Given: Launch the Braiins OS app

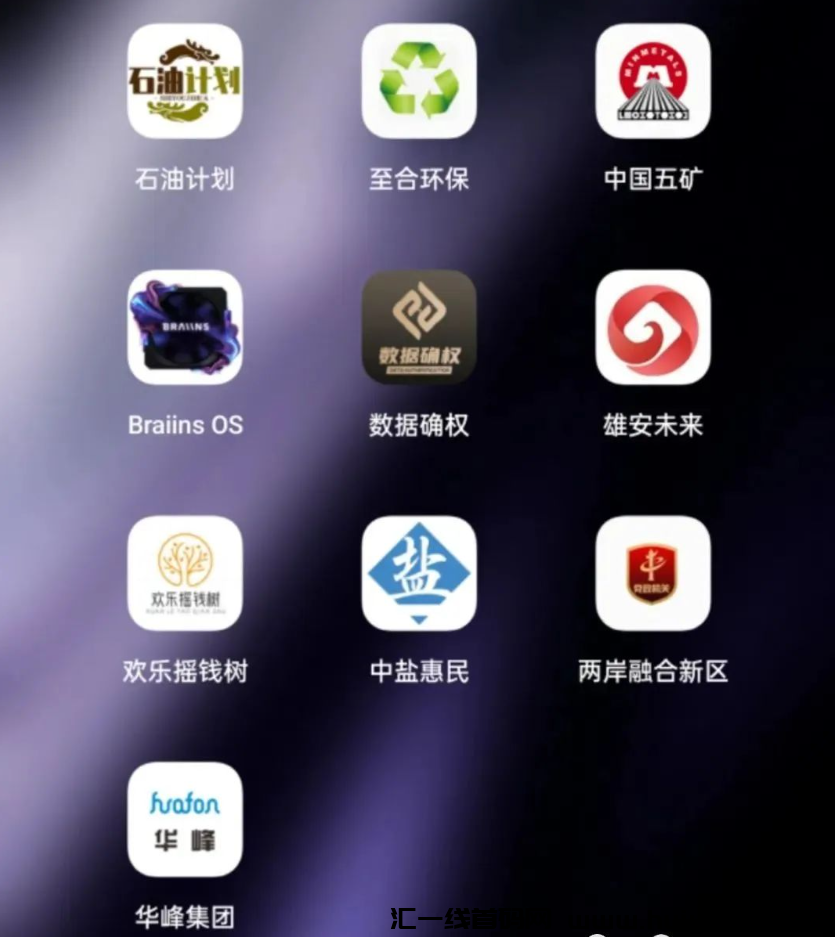Looking at the screenshot, I should [185, 328].
